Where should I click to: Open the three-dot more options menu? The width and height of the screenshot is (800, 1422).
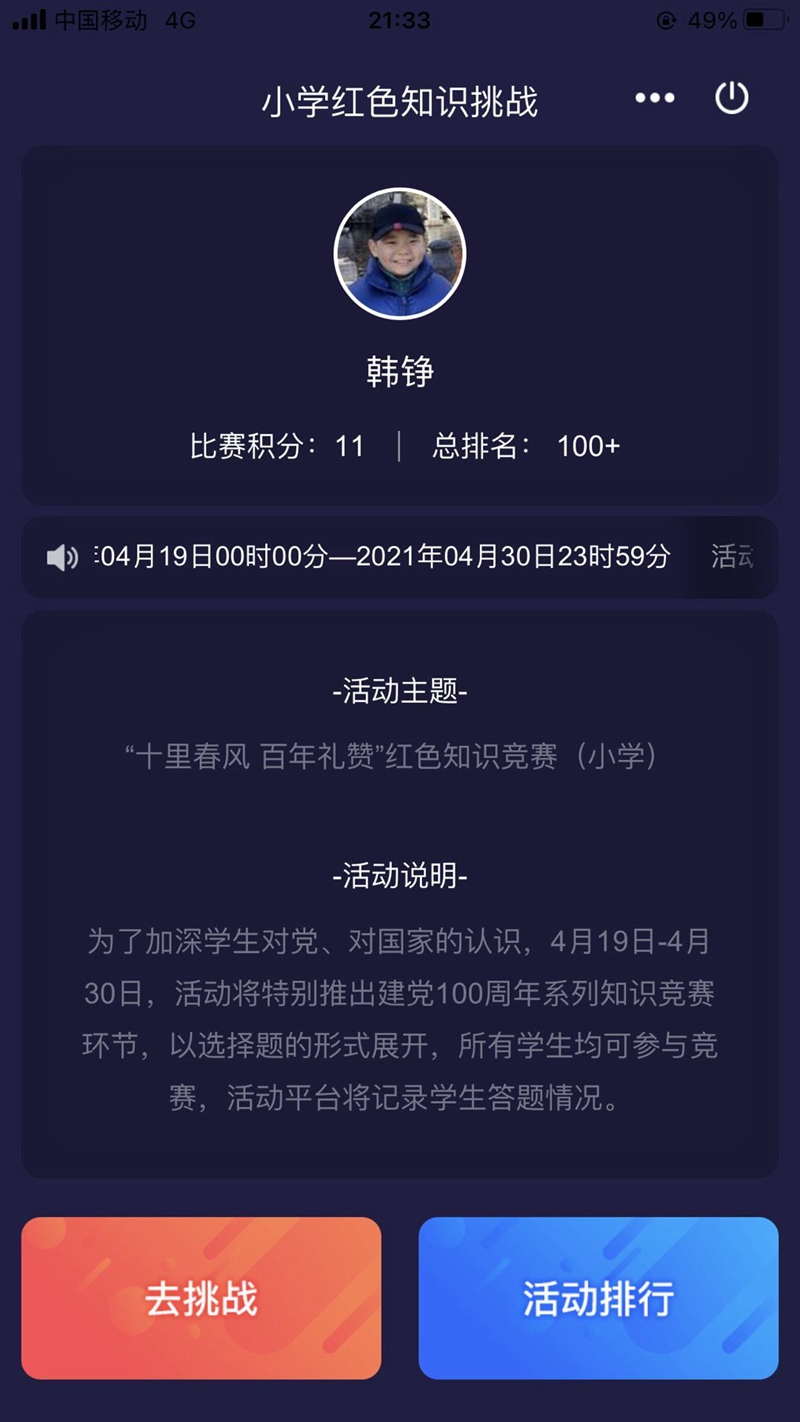pos(655,98)
